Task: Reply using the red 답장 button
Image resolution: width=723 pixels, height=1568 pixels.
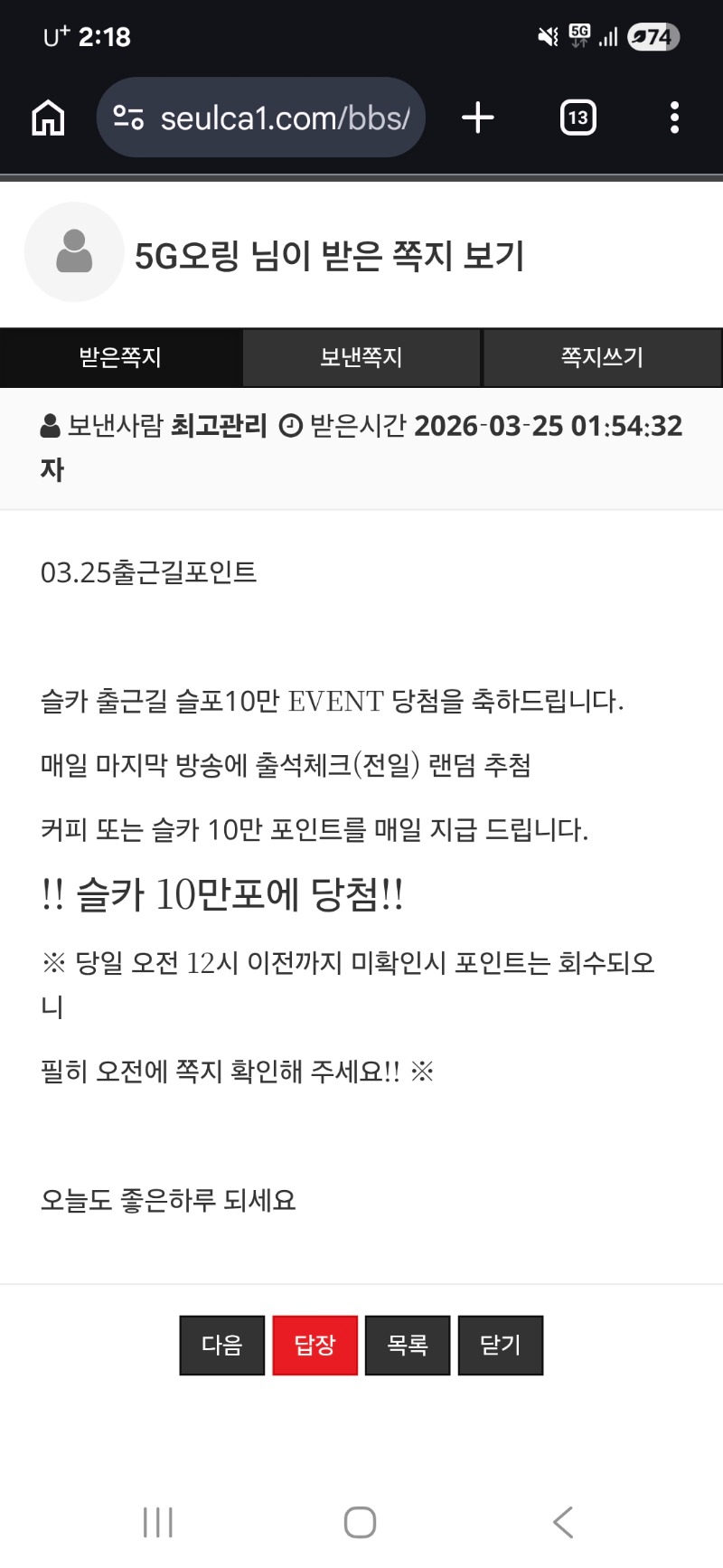Action: click(315, 1346)
